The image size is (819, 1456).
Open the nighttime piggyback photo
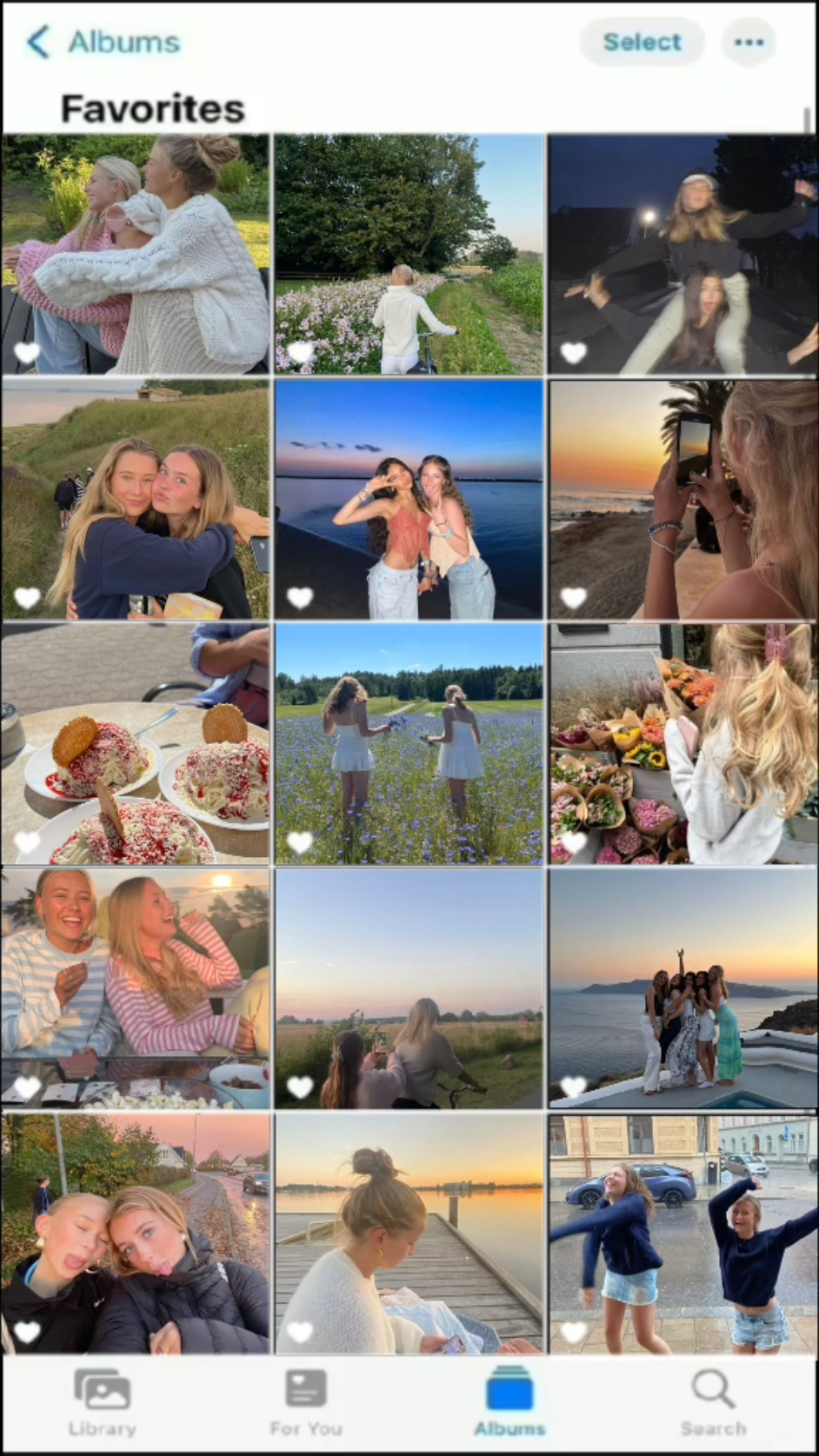tap(682, 254)
